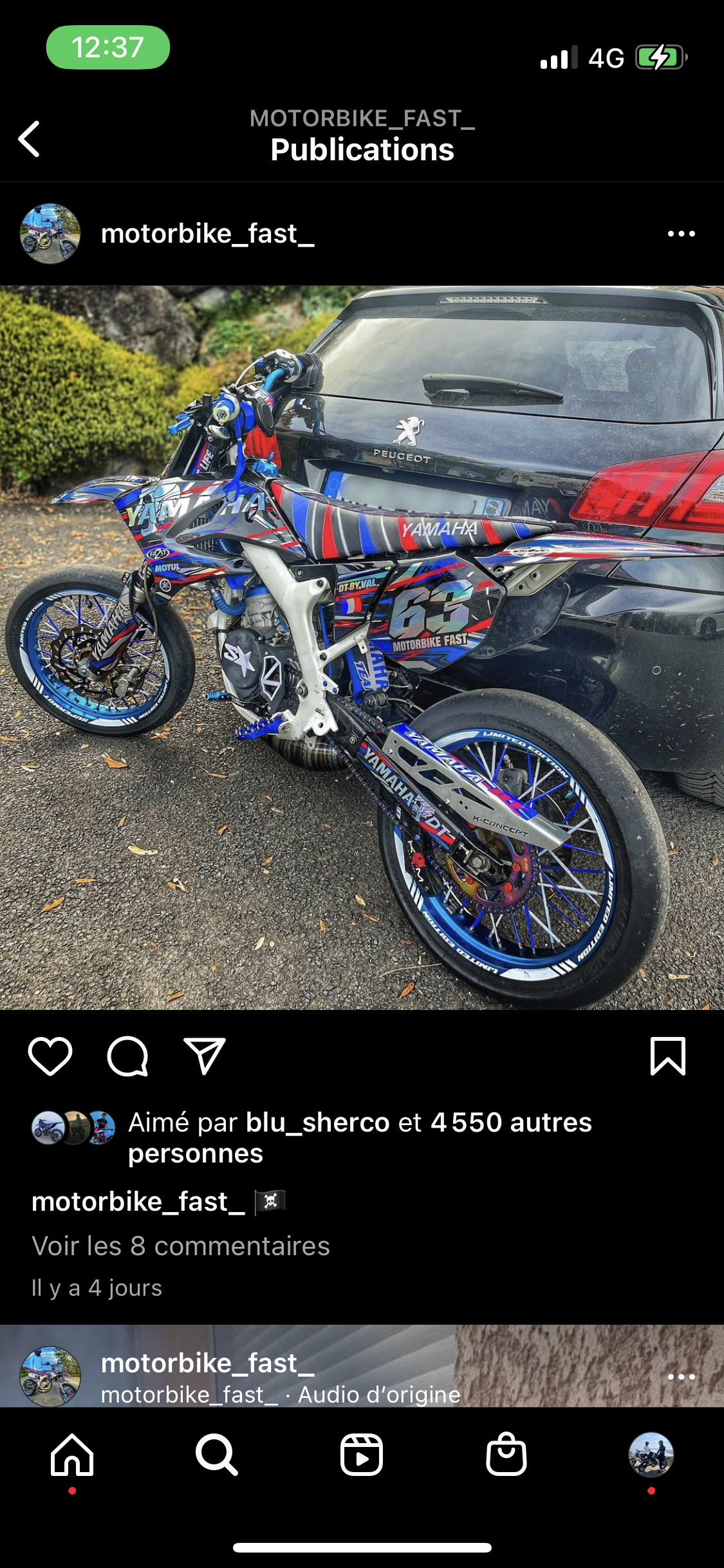Viewport: 724px width, 1568px height.
Task: View list of 4550 other likers
Action: tap(511, 1123)
